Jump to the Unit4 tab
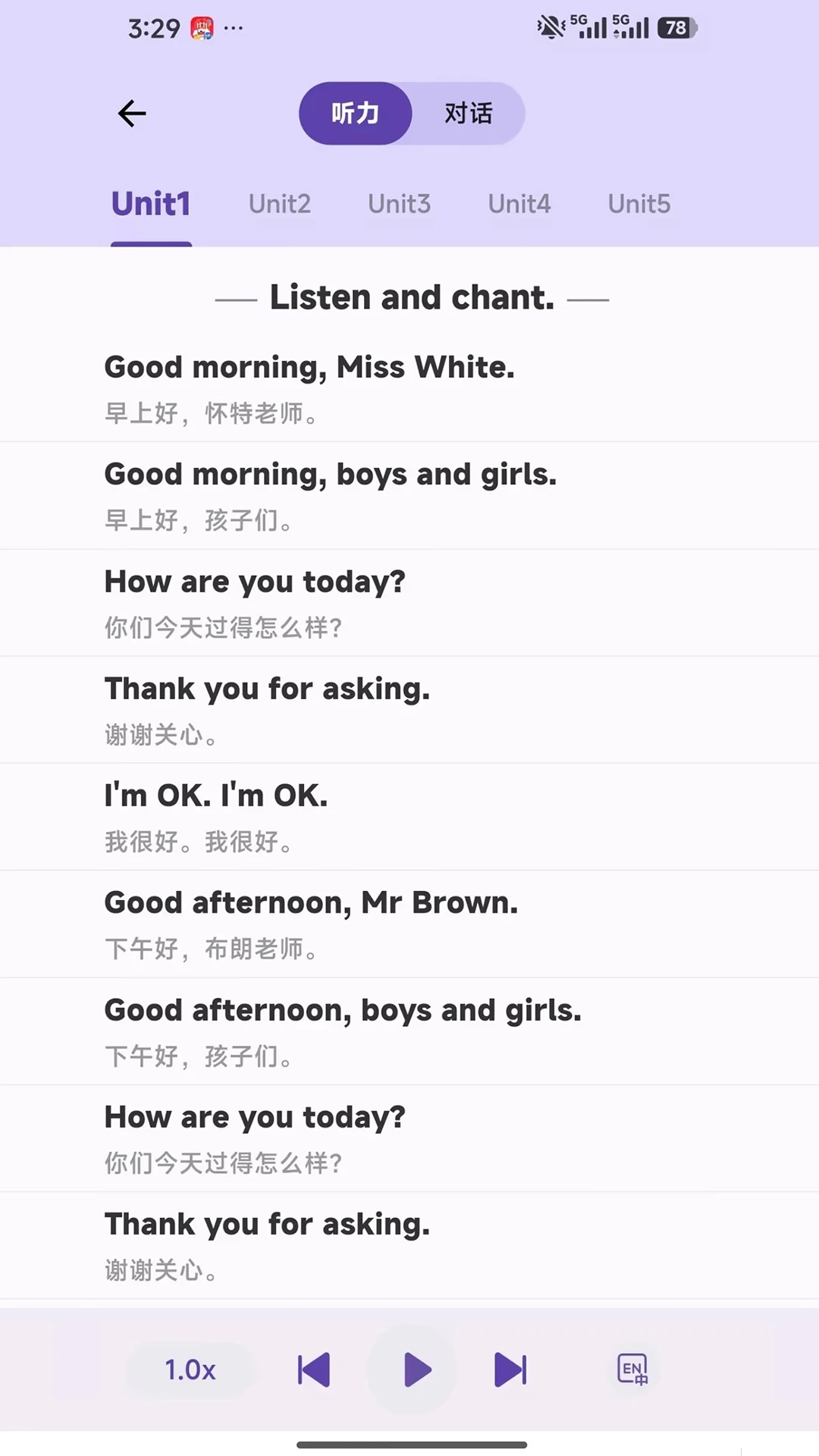Viewport: 819px width, 1456px height. click(519, 204)
